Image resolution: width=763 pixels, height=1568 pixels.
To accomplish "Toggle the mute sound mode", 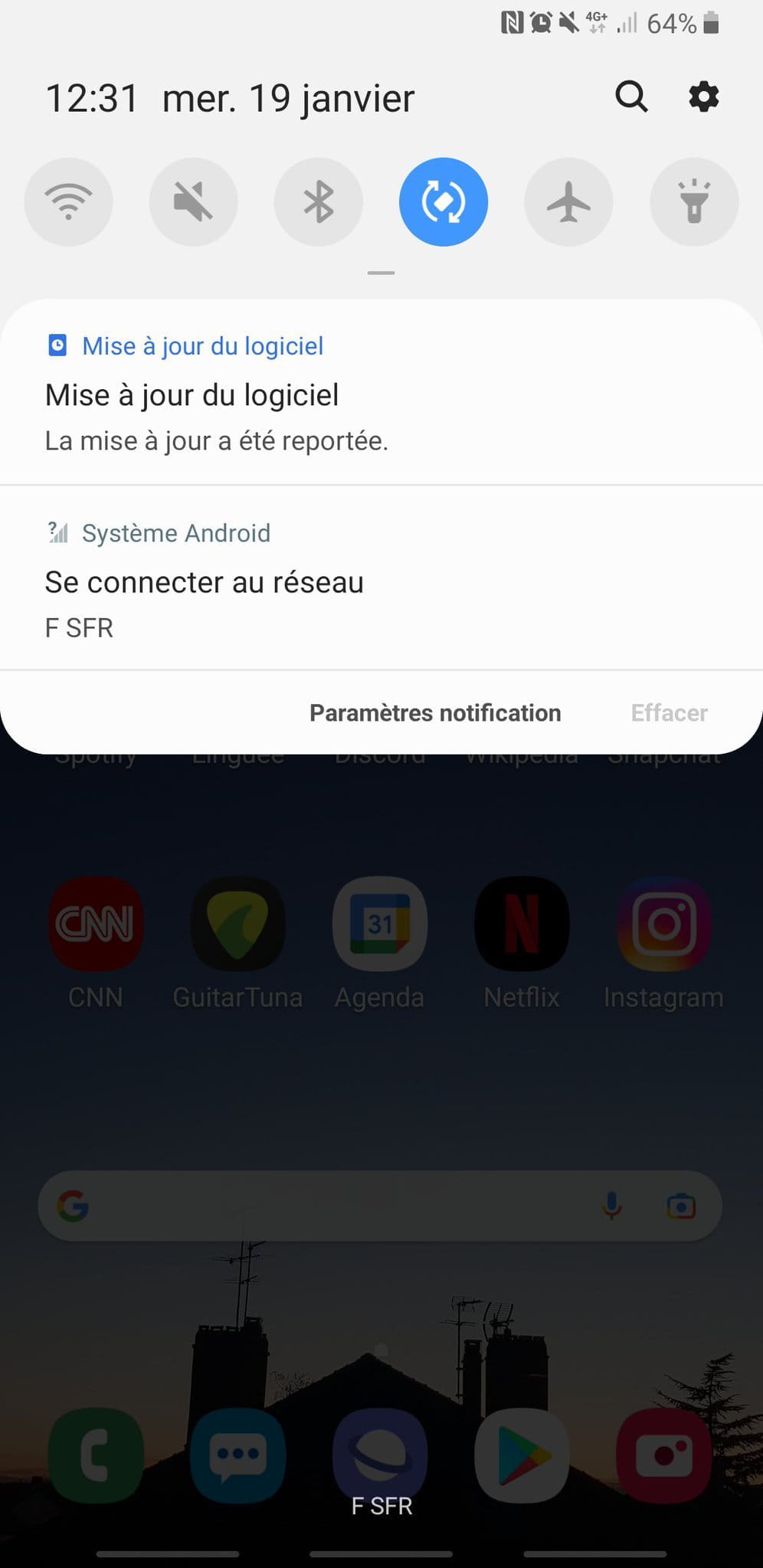I will [194, 202].
